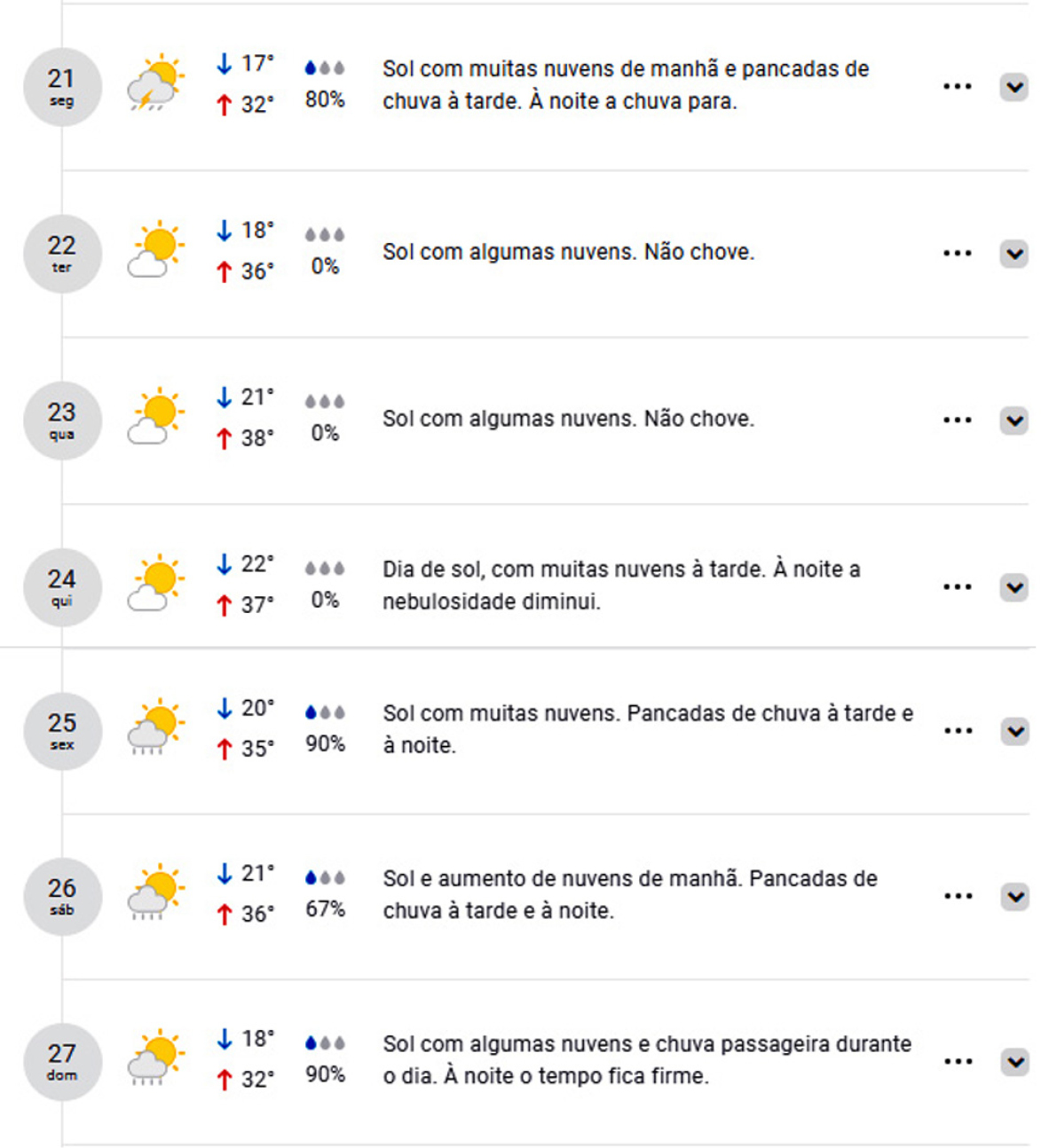Expand the forecast for day 23 qua
The image size is (1049, 1148).
(1014, 421)
